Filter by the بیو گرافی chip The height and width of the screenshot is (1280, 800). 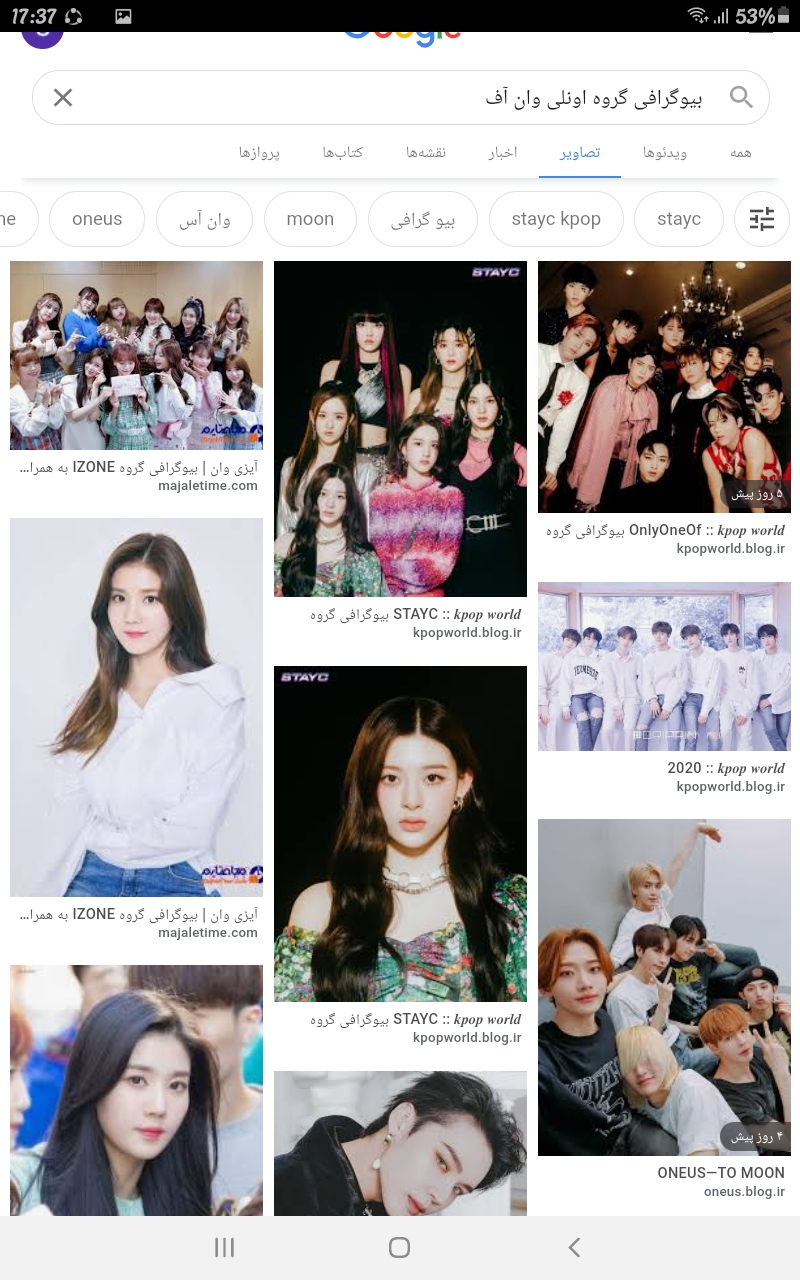point(423,219)
